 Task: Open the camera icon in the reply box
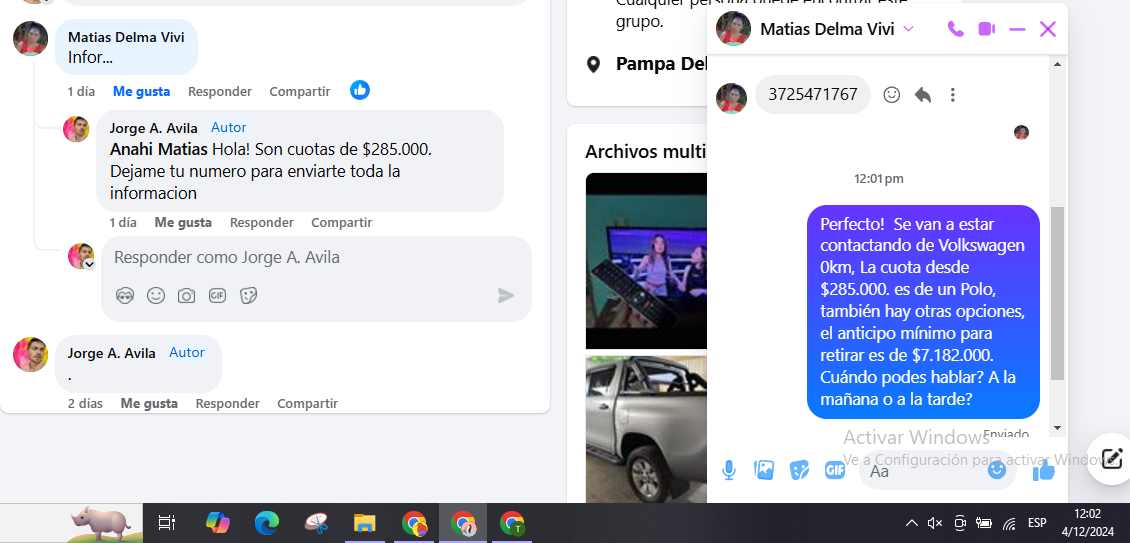tap(186, 295)
